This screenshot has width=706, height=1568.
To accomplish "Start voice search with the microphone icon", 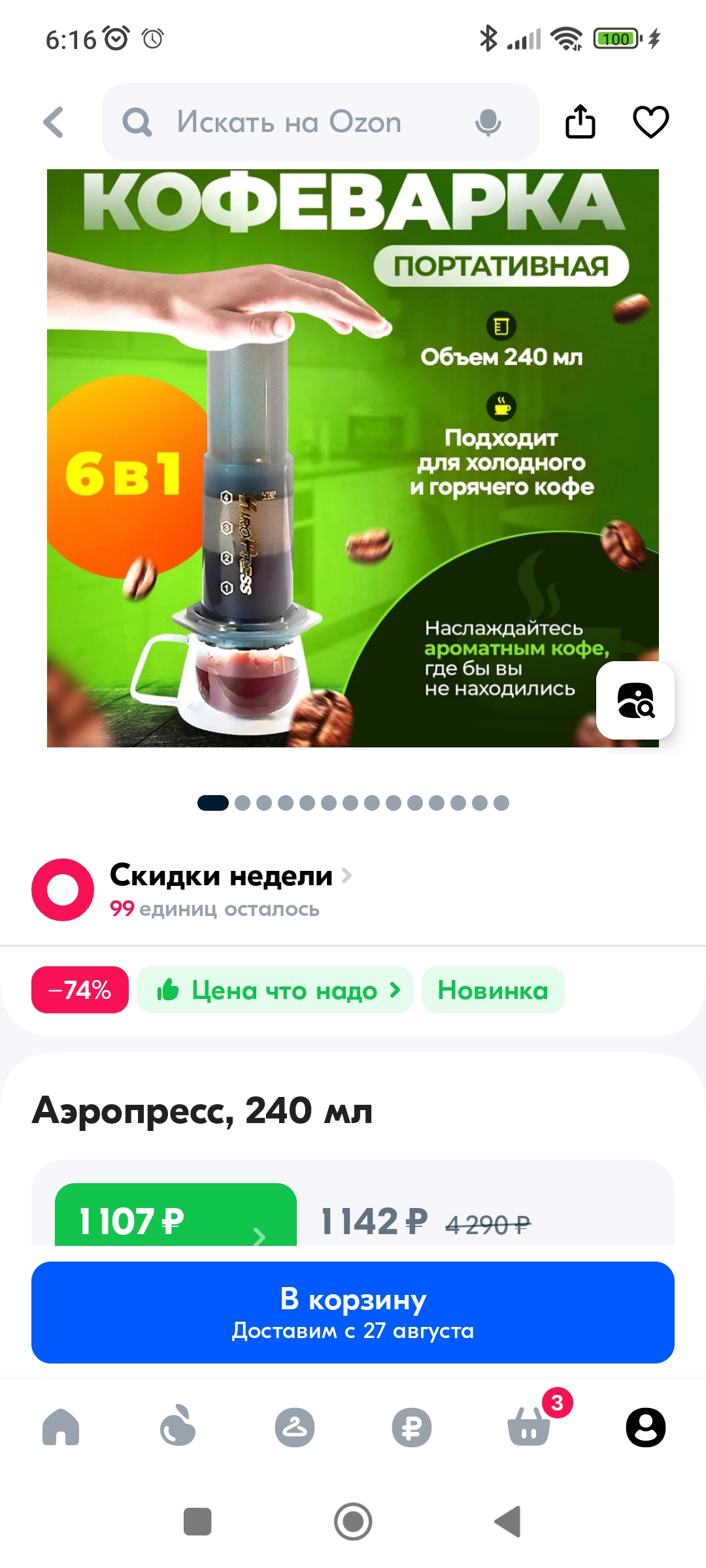I will coord(488,122).
